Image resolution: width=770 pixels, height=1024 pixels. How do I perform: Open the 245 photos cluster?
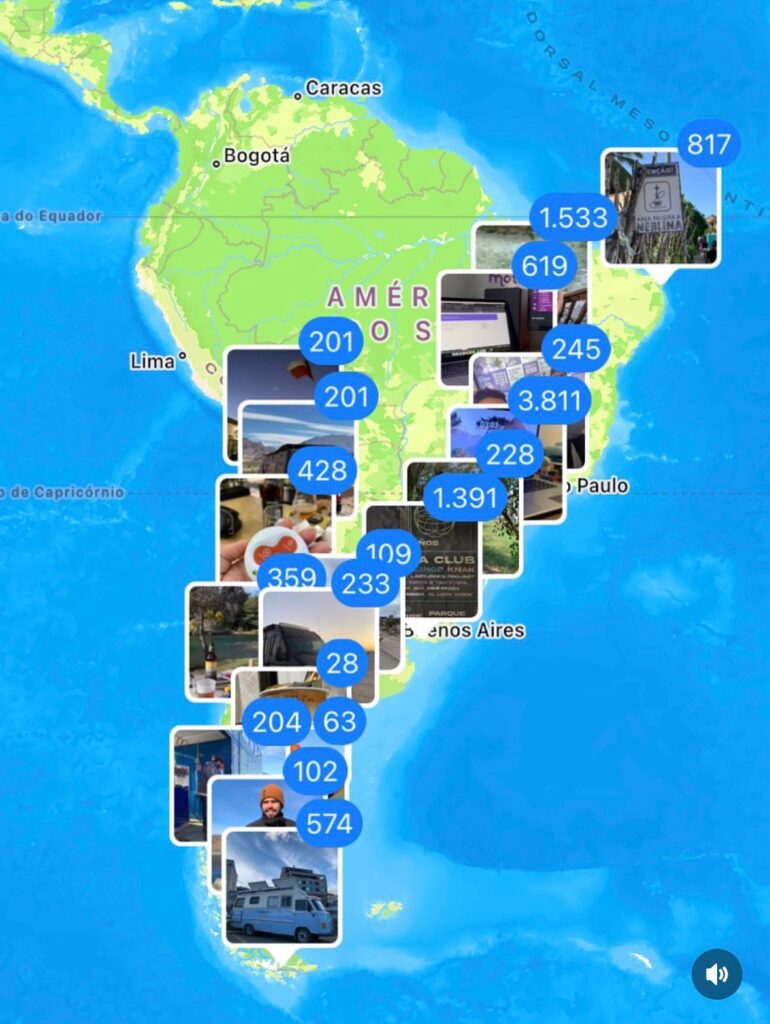click(576, 349)
